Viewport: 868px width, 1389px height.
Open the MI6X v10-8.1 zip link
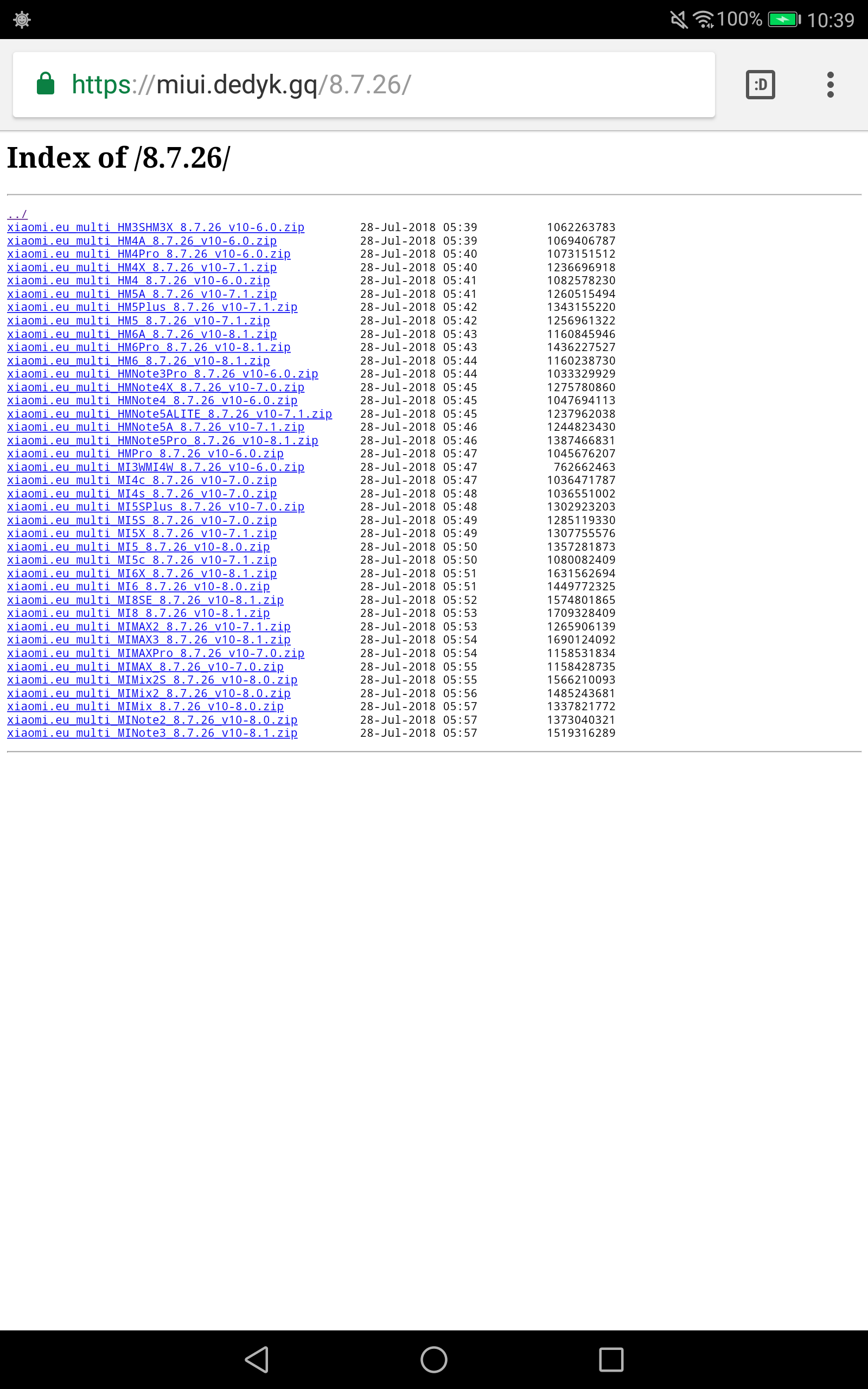tap(142, 574)
